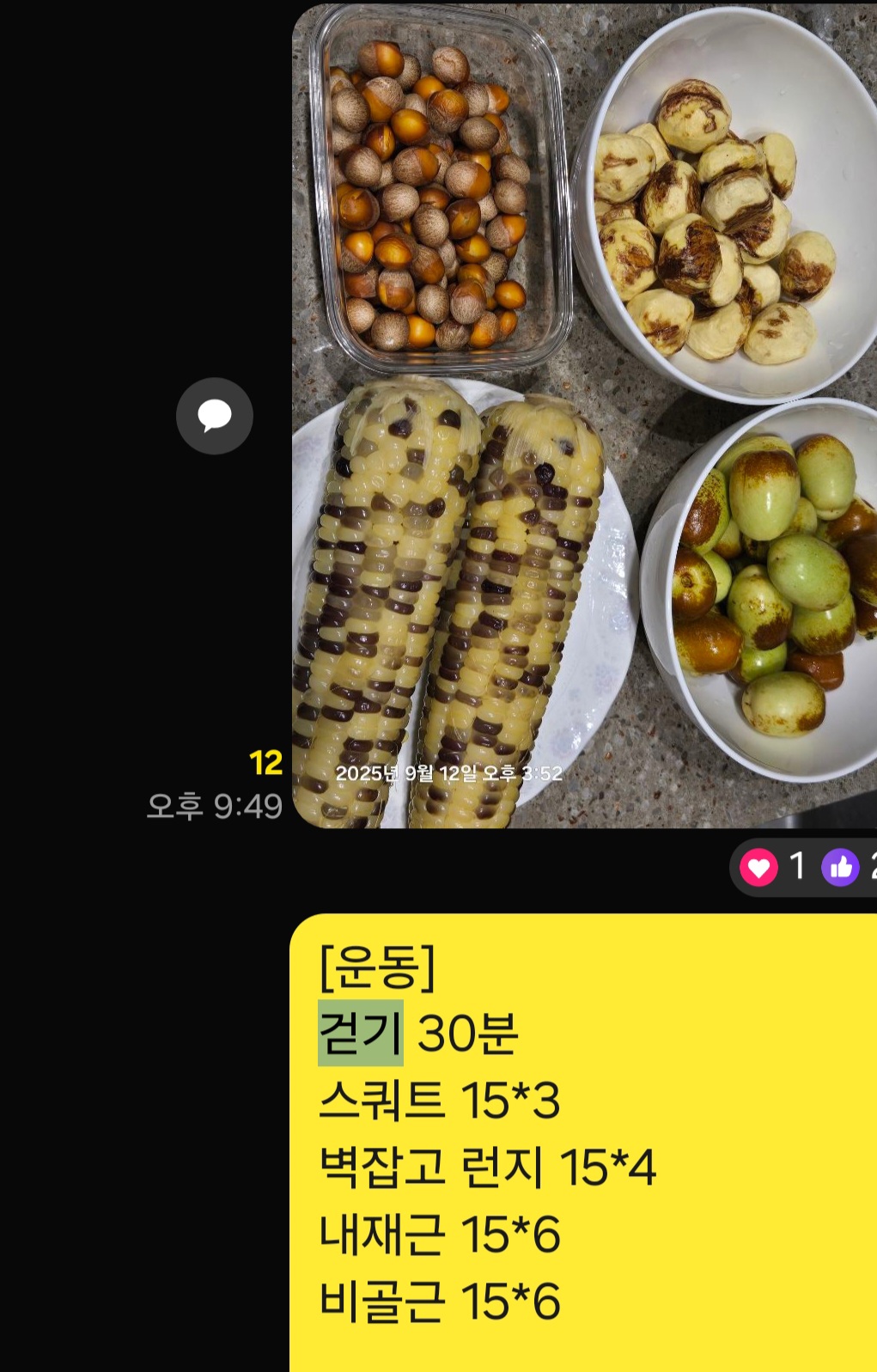Tap the speech bubble reply icon
This screenshot has width=877, height=1372.
pyautogui.click(x=215, y=416)
